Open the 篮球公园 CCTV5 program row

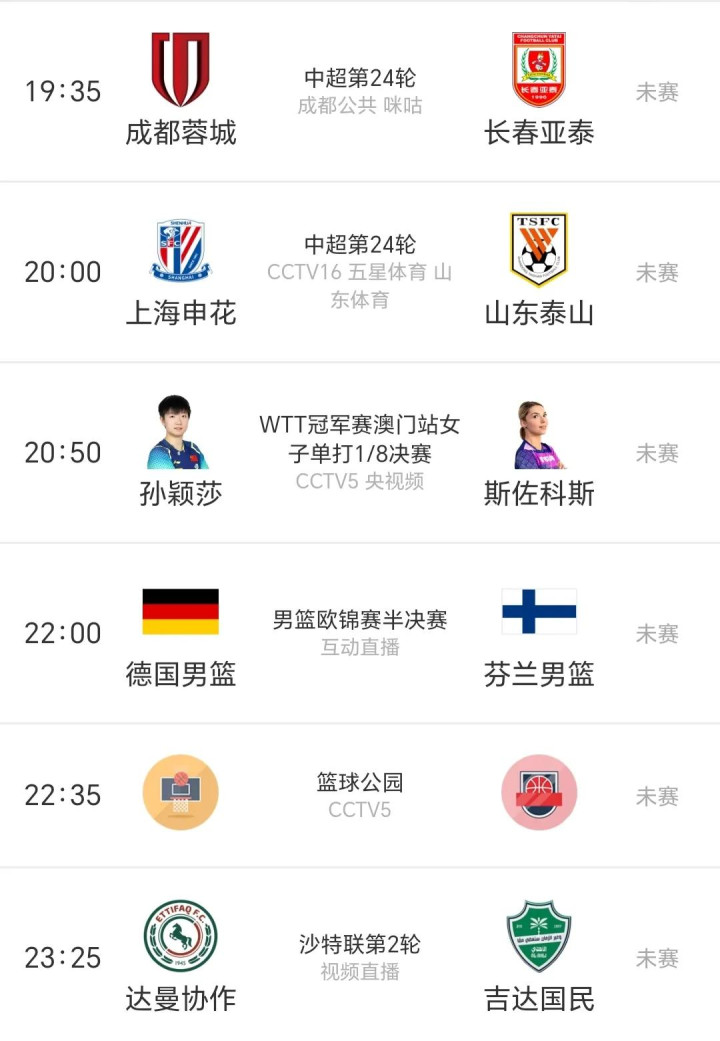(x=360, y=795)
